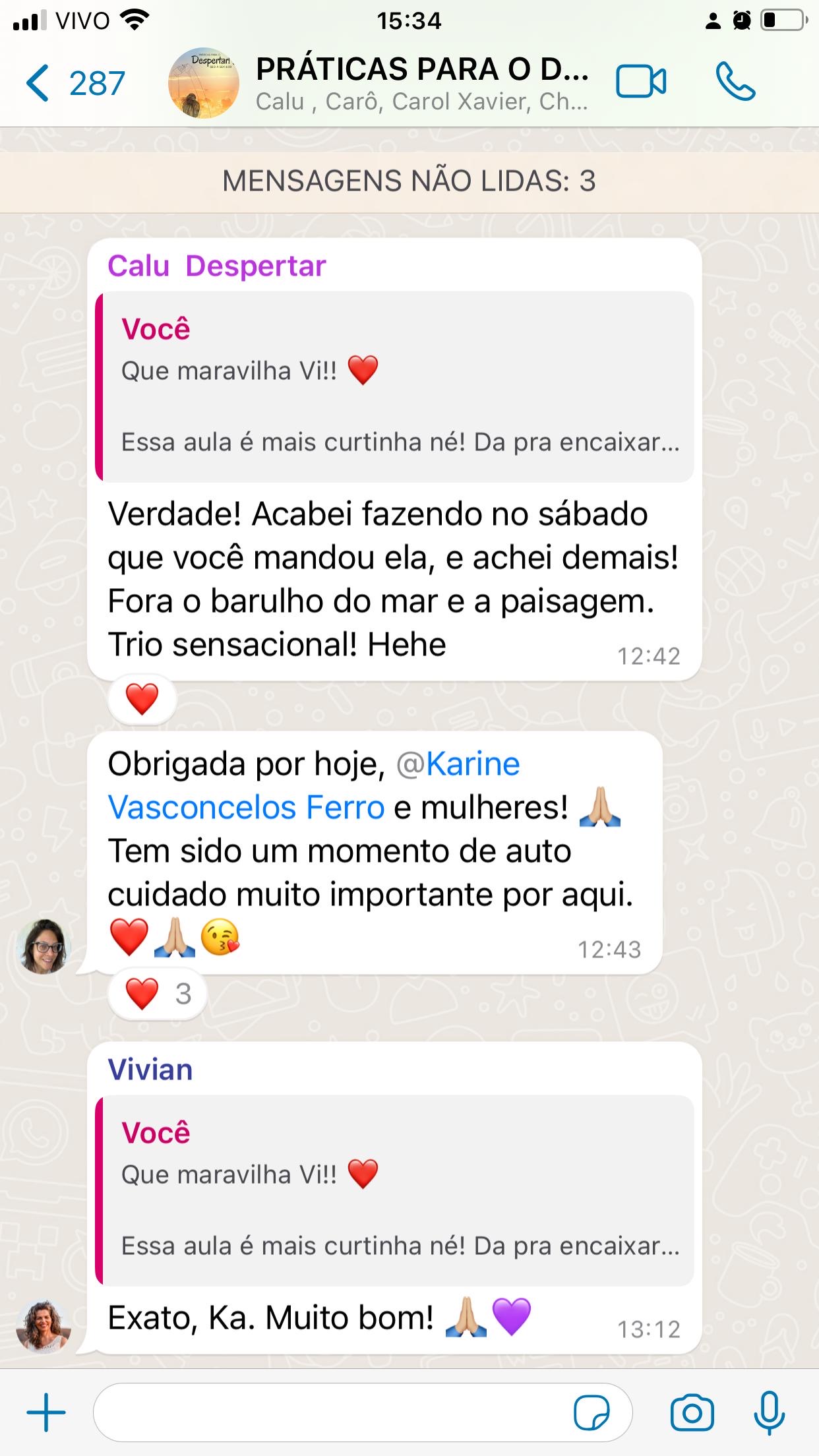Open the attachment plus menu

[x=46, y=1412]
